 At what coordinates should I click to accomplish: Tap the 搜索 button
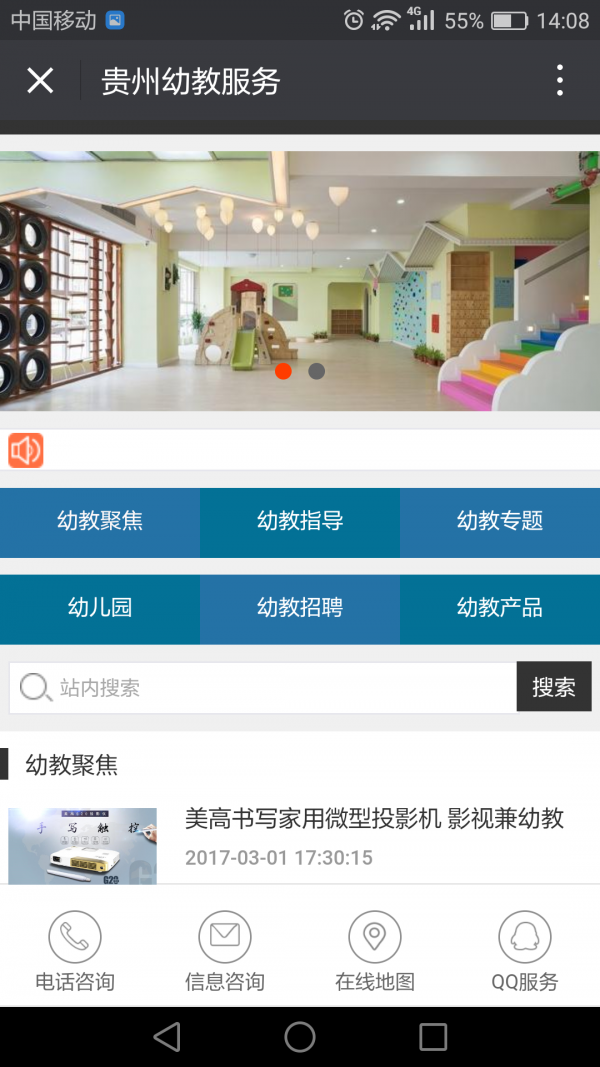pos(554,687)
